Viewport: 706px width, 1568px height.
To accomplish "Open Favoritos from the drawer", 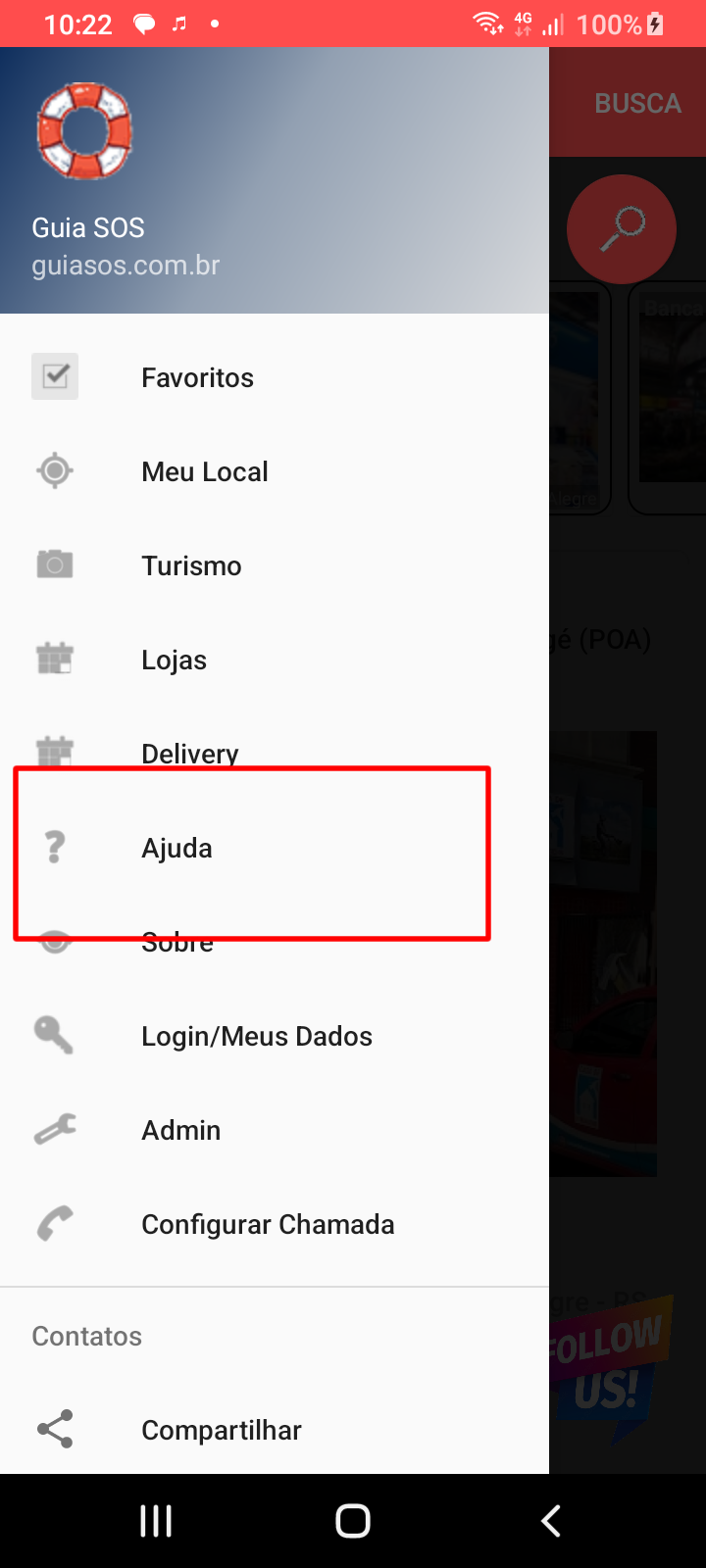I will 197,377.
